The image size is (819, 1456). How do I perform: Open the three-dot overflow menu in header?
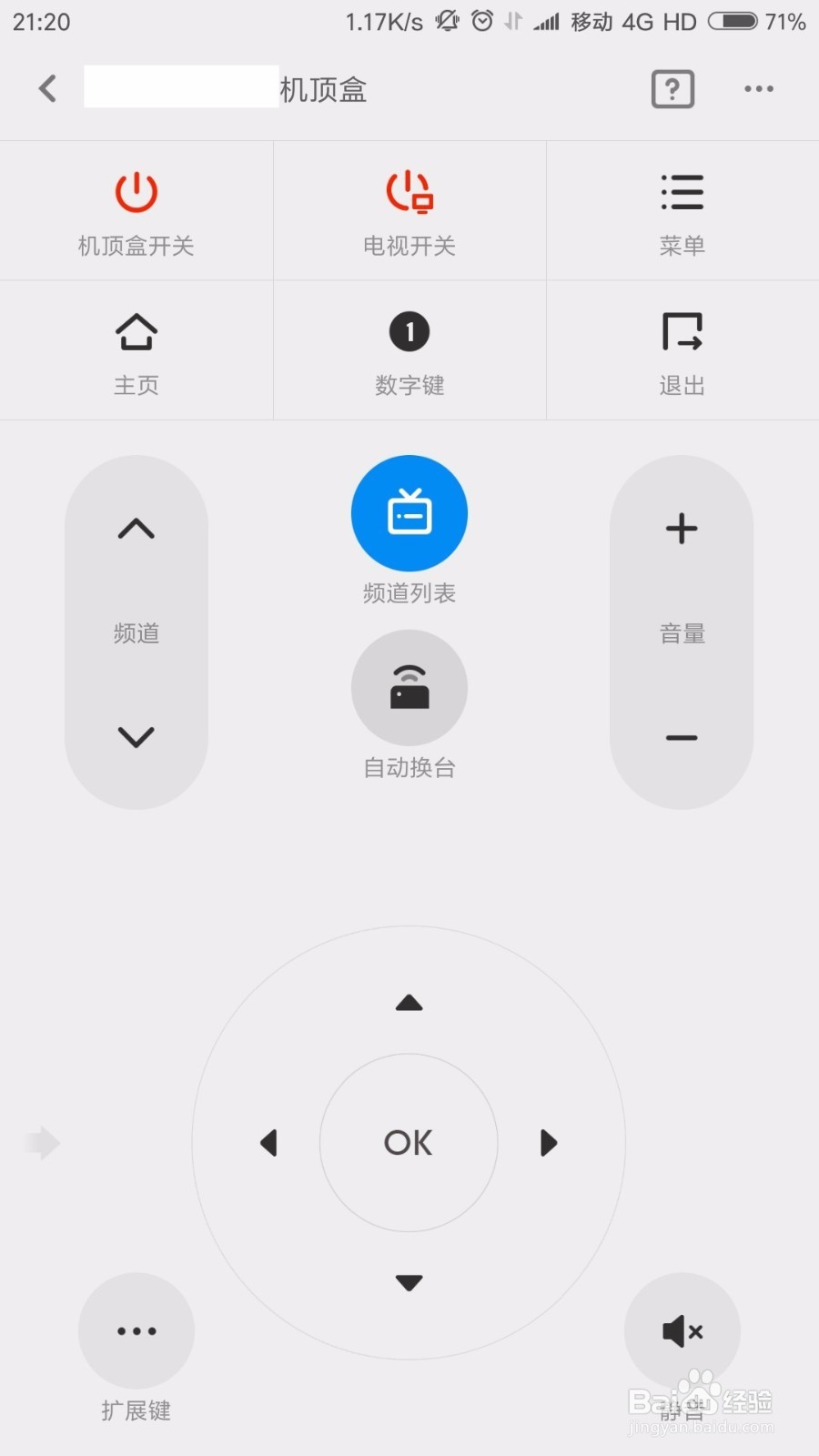tap(758, 89)
